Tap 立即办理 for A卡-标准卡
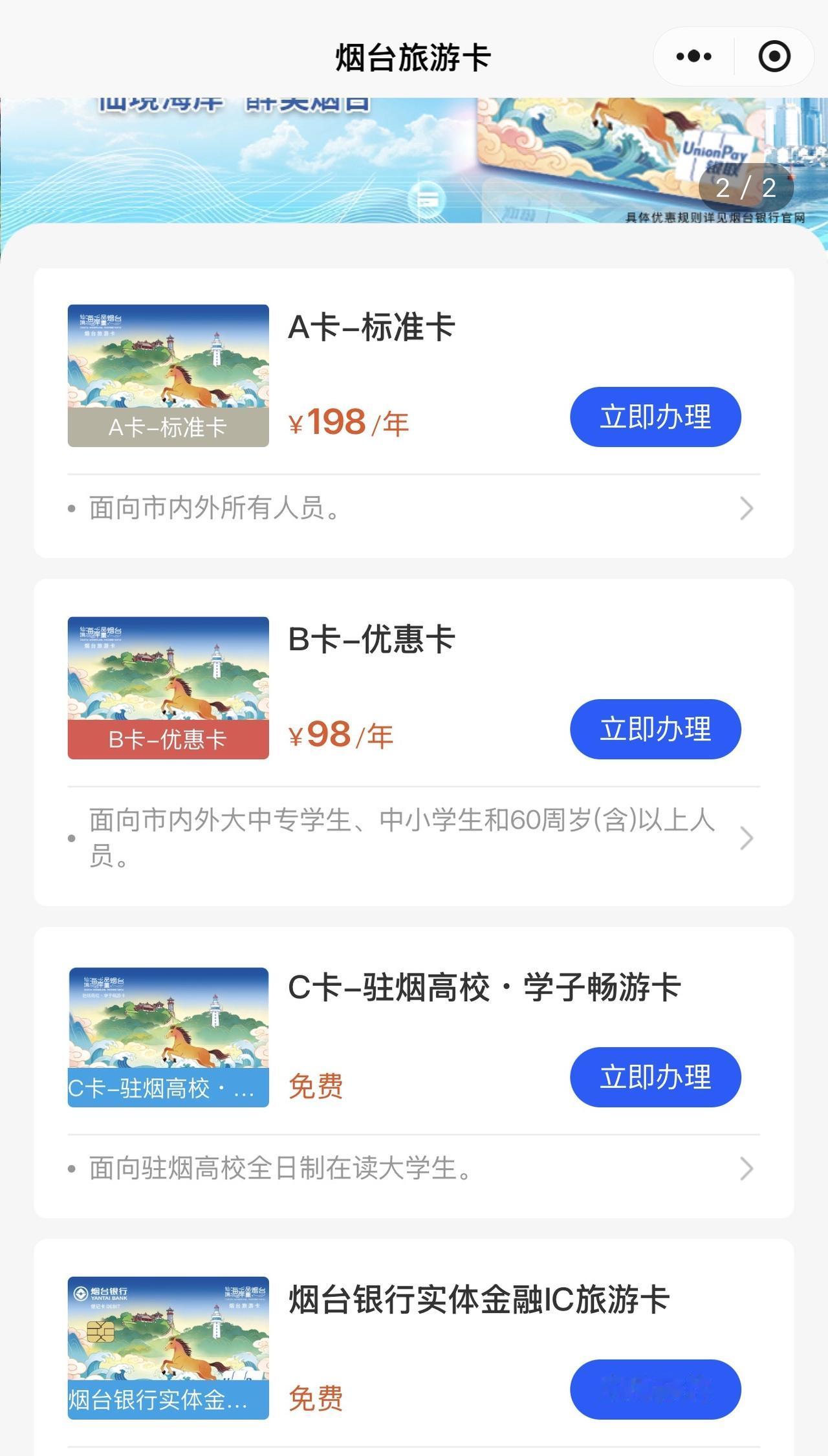 (x=655, y=417)
